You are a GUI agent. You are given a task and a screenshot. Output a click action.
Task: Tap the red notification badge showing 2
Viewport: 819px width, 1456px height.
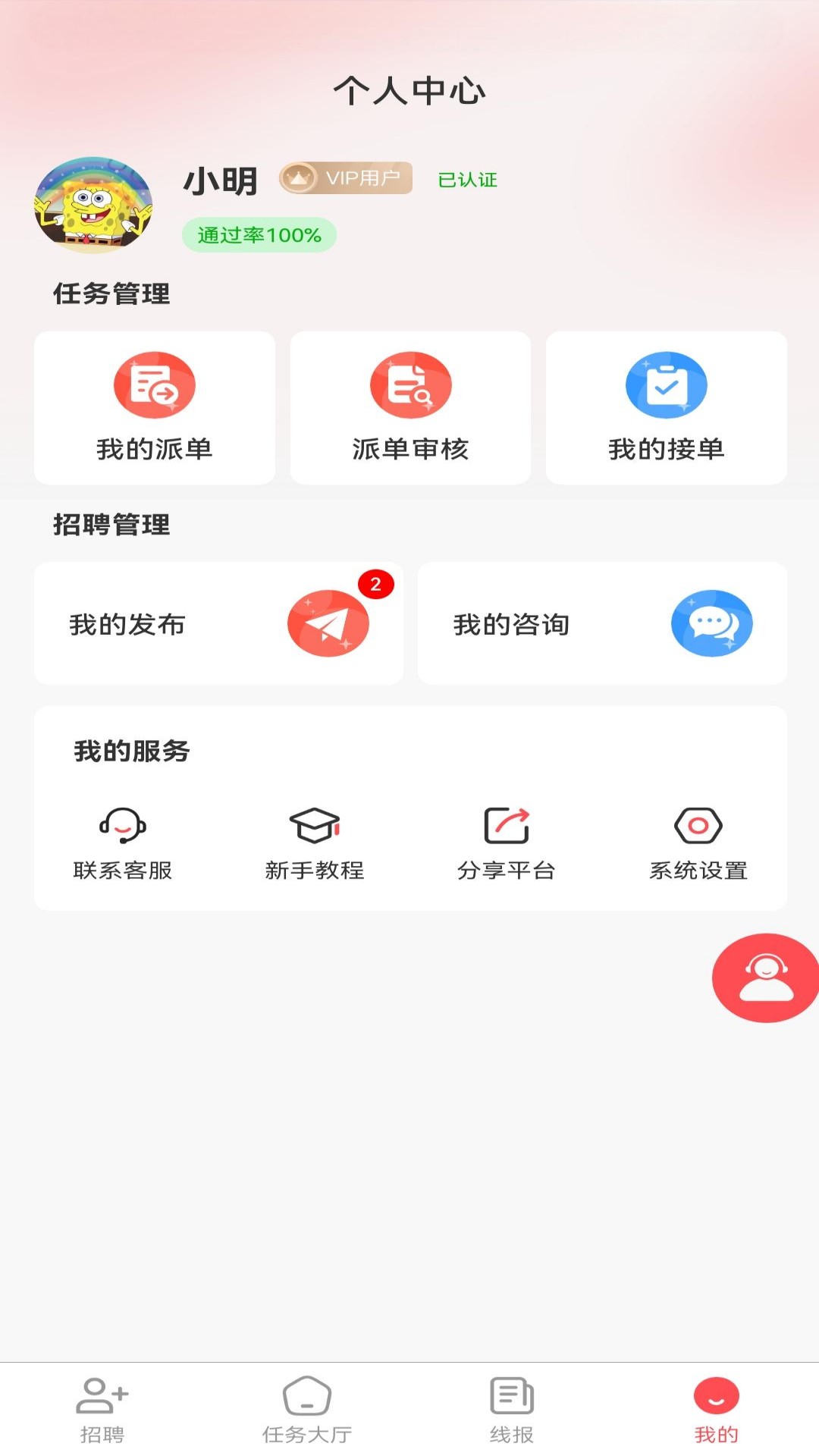(x=375, y=584)
